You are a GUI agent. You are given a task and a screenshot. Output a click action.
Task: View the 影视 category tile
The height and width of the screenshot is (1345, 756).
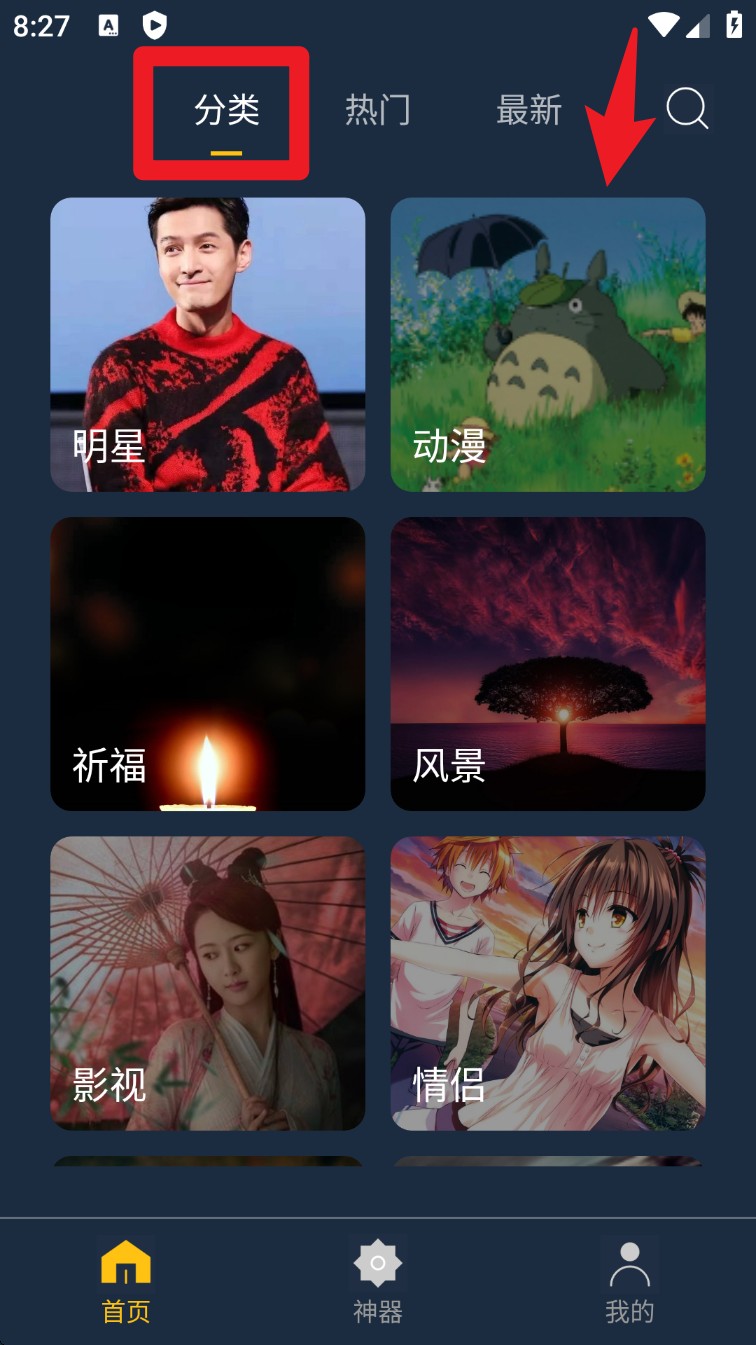click(x=208, y=983)
